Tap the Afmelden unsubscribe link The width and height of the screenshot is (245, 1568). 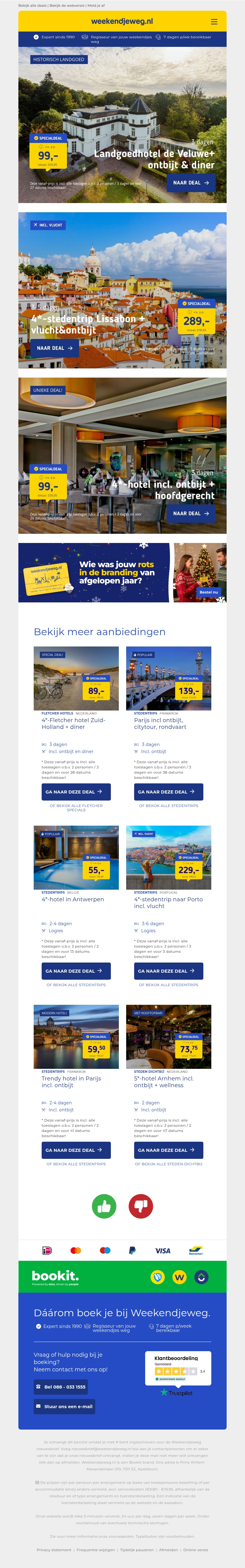[168, 1550]
